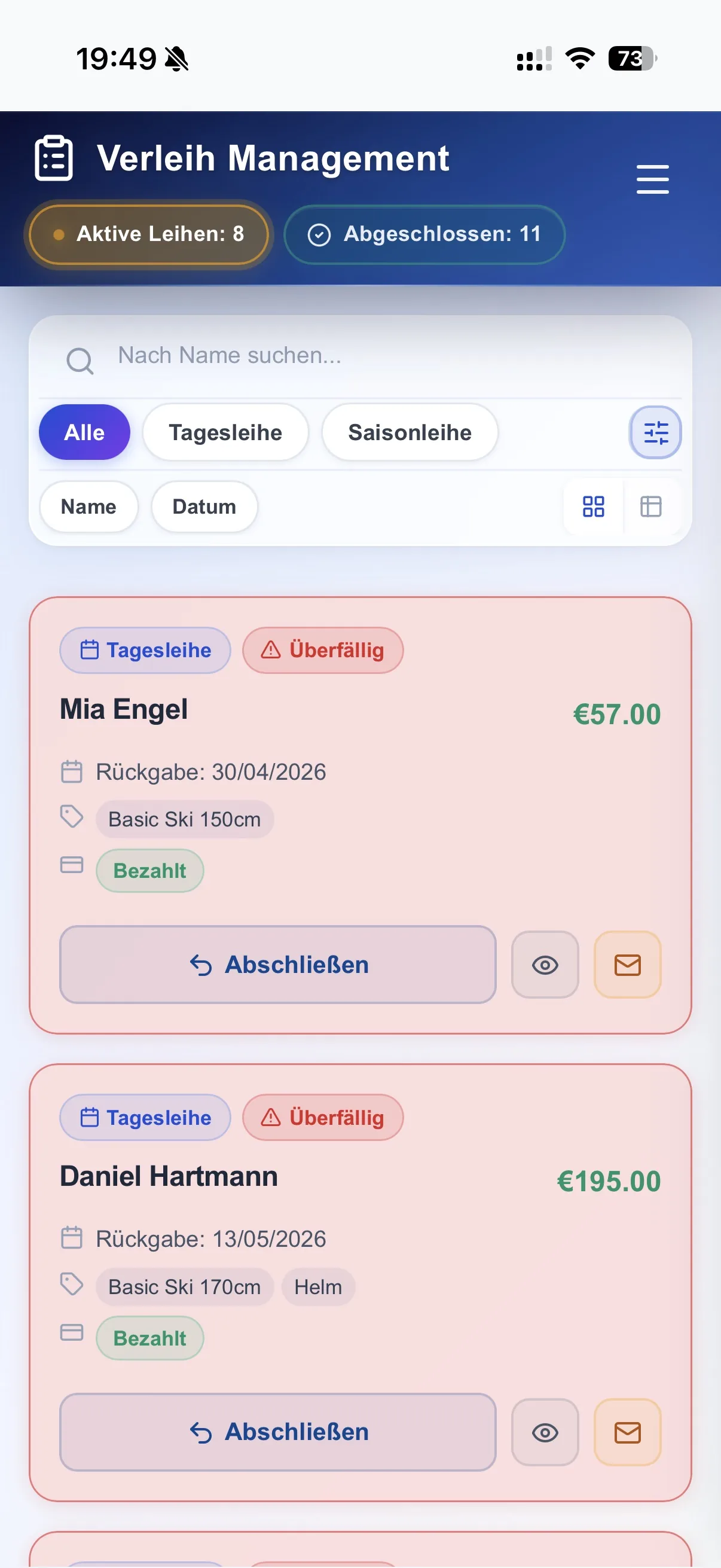721x1568 pixels.
Task: Sort the list by Datum
Action: pyautogui.click(x=204, y=507)
